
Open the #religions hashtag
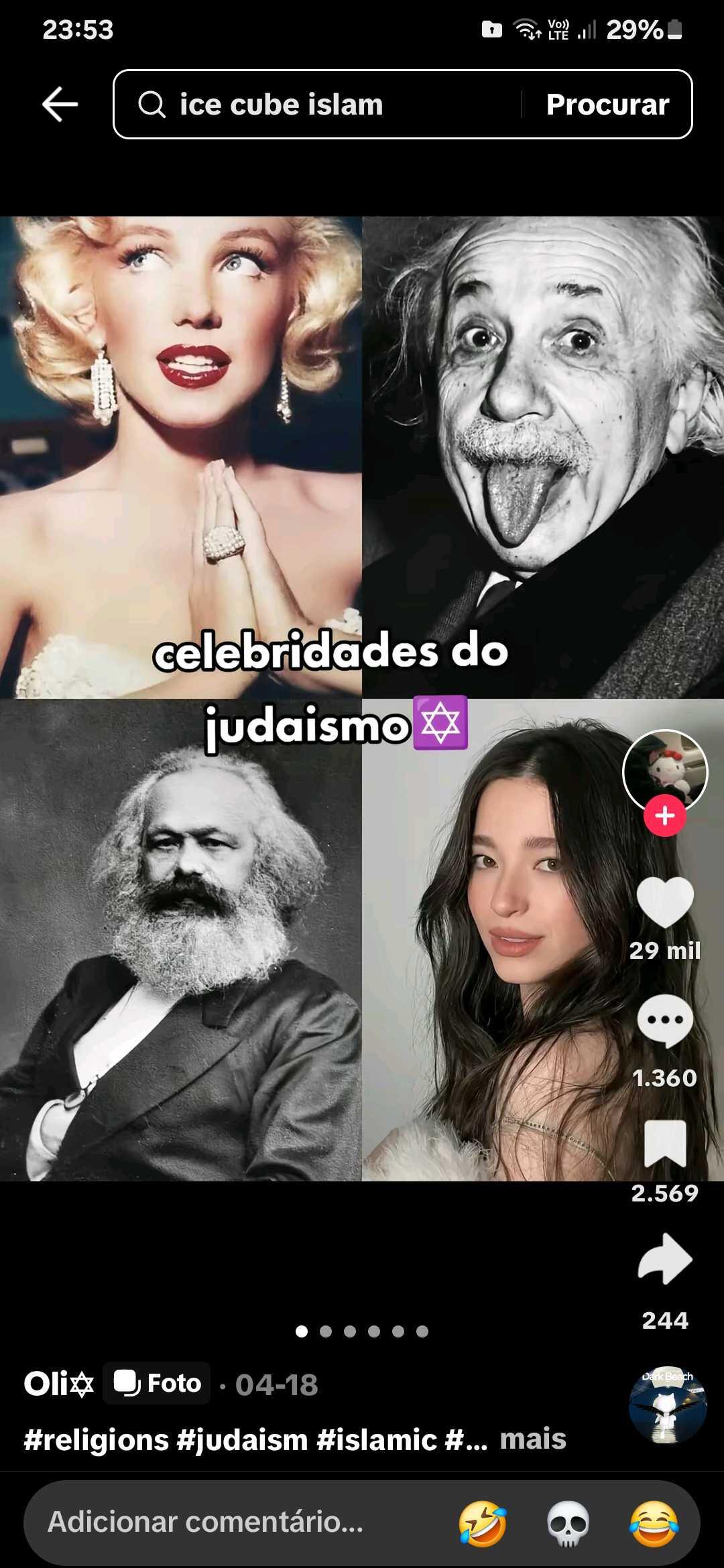(96, 1439)
